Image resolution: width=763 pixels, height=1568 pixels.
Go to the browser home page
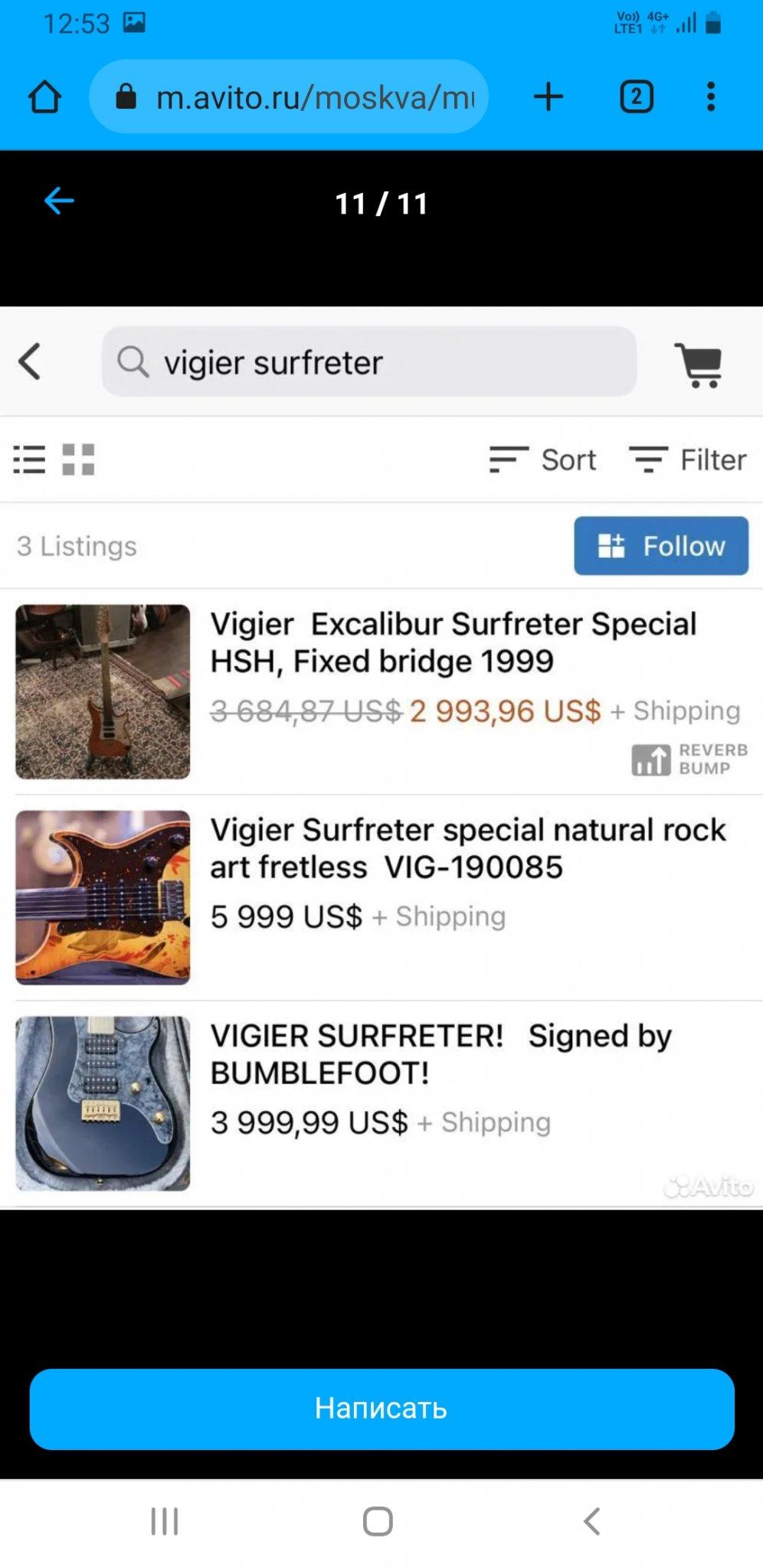(44, 97)
